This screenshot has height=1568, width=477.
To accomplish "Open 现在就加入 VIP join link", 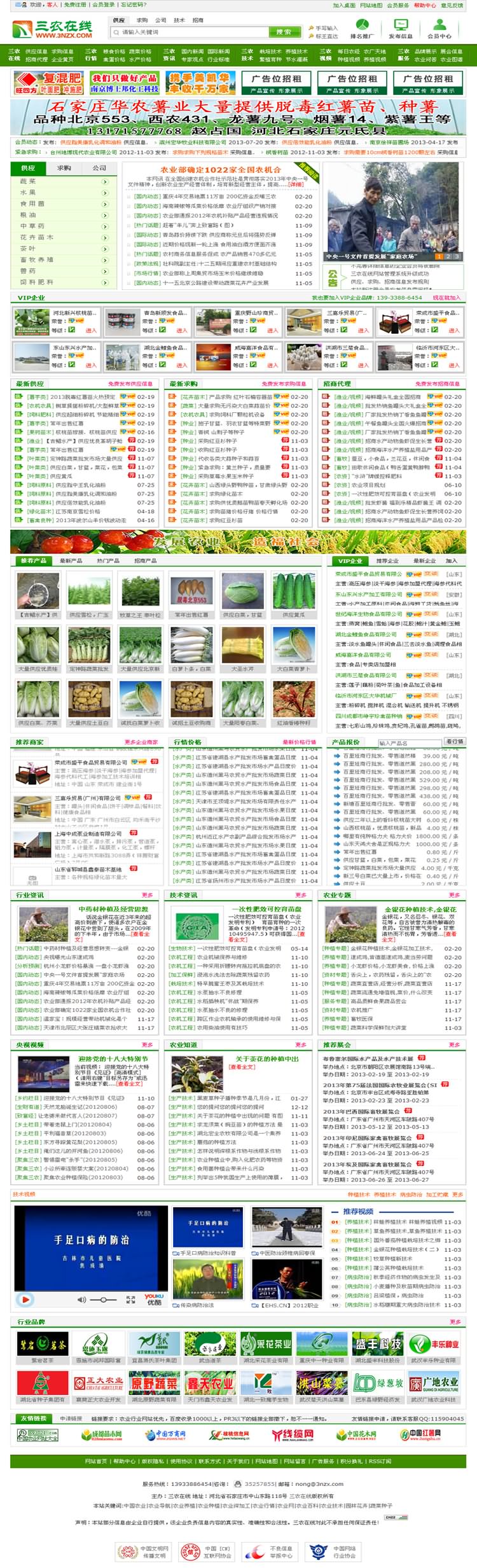I will [446, 298].
